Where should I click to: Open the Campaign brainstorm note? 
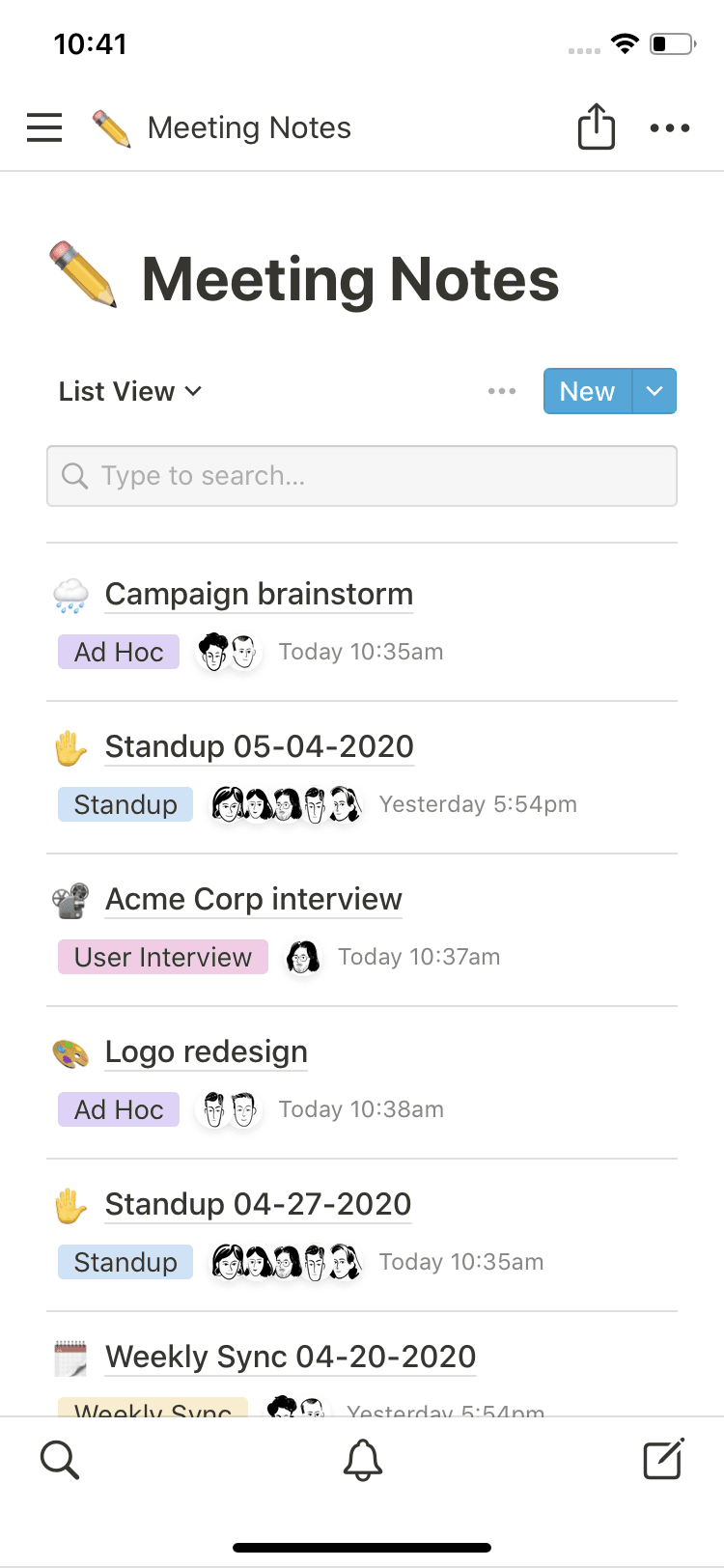(x=259, y=594)
